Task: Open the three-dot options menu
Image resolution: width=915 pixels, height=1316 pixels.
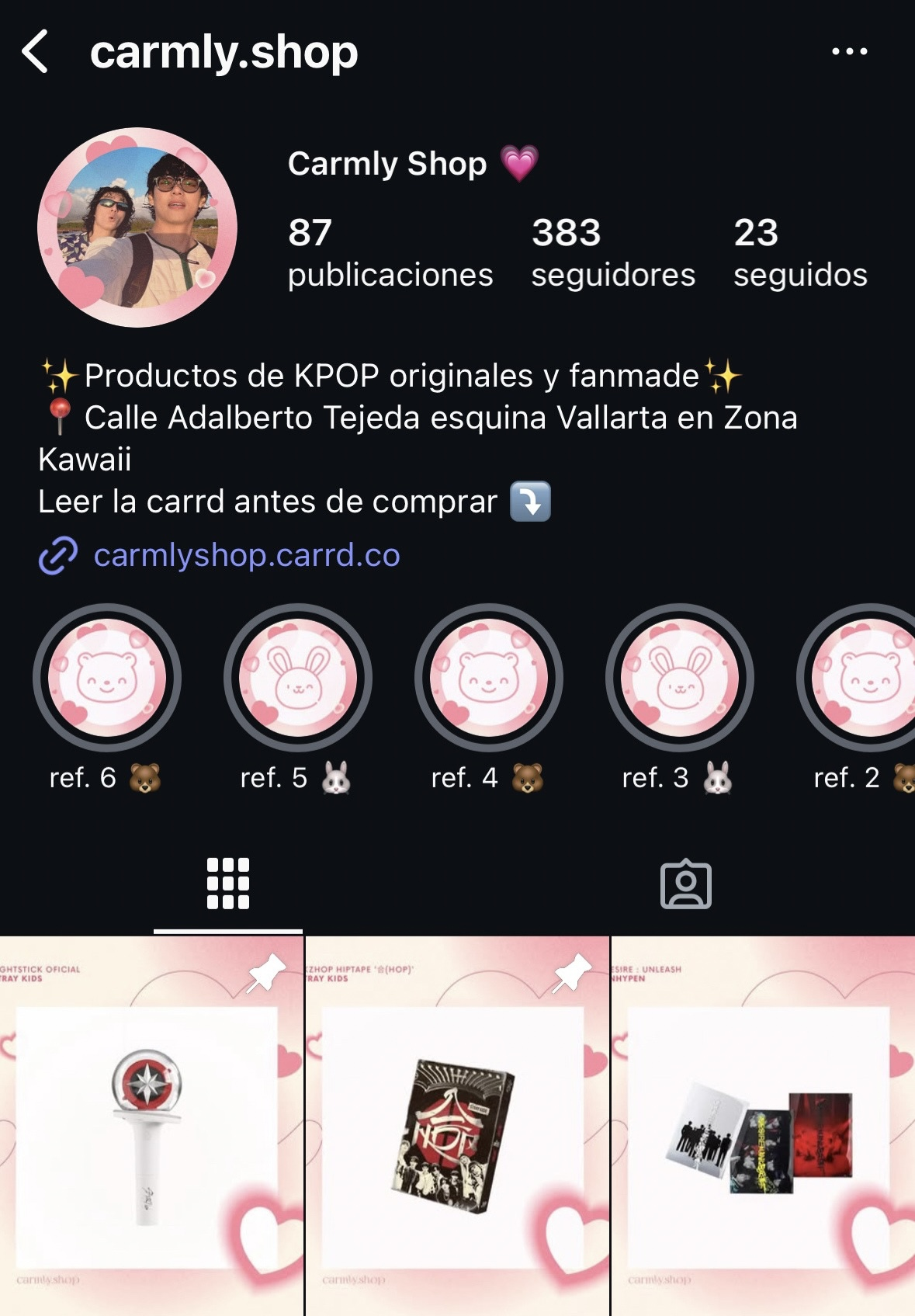Action: (849, 52)
